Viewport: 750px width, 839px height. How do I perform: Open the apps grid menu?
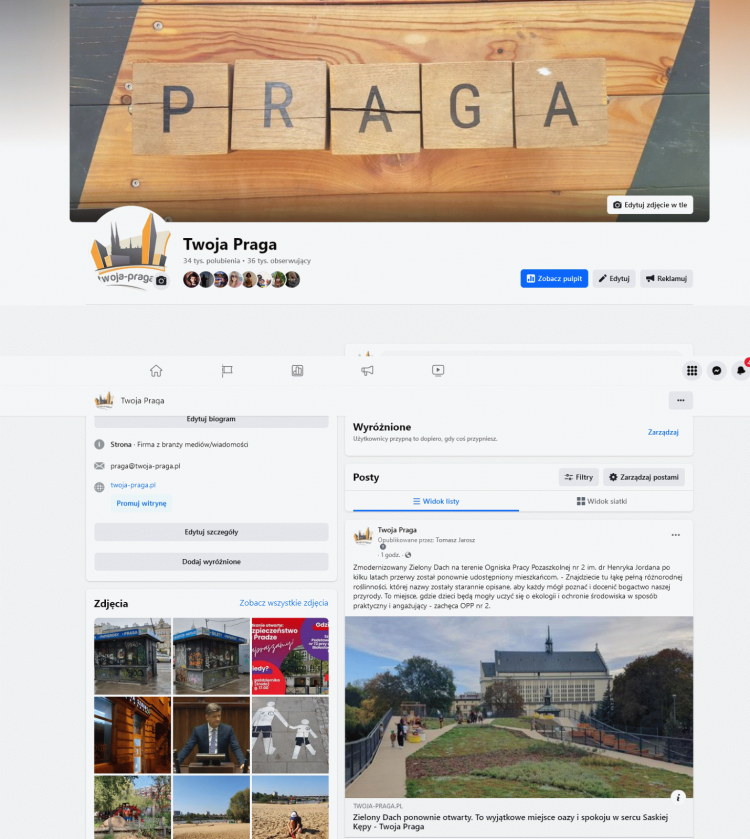tap(692, 370)
